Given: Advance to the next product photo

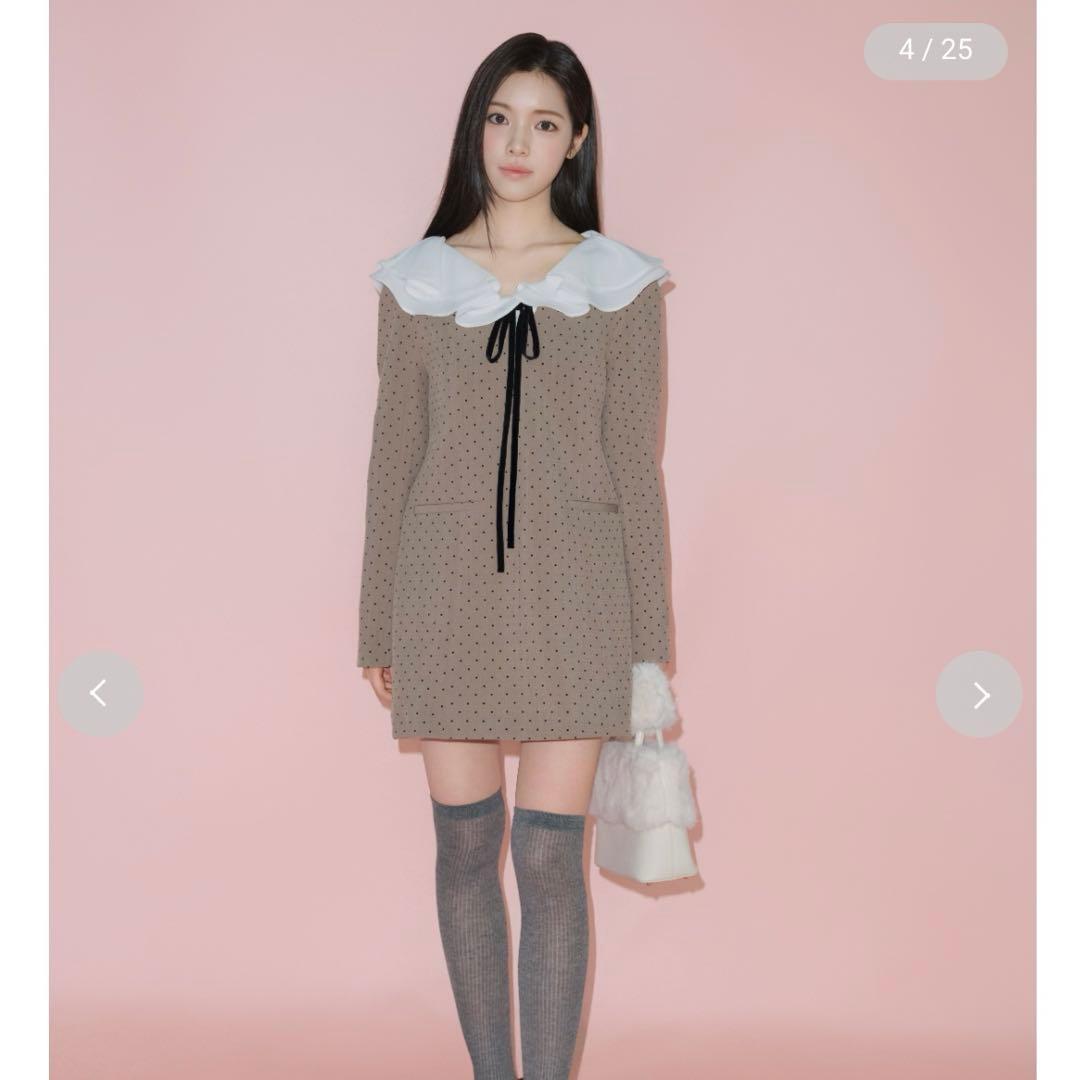Looking at the screenshot, I should tap(979, 694).
